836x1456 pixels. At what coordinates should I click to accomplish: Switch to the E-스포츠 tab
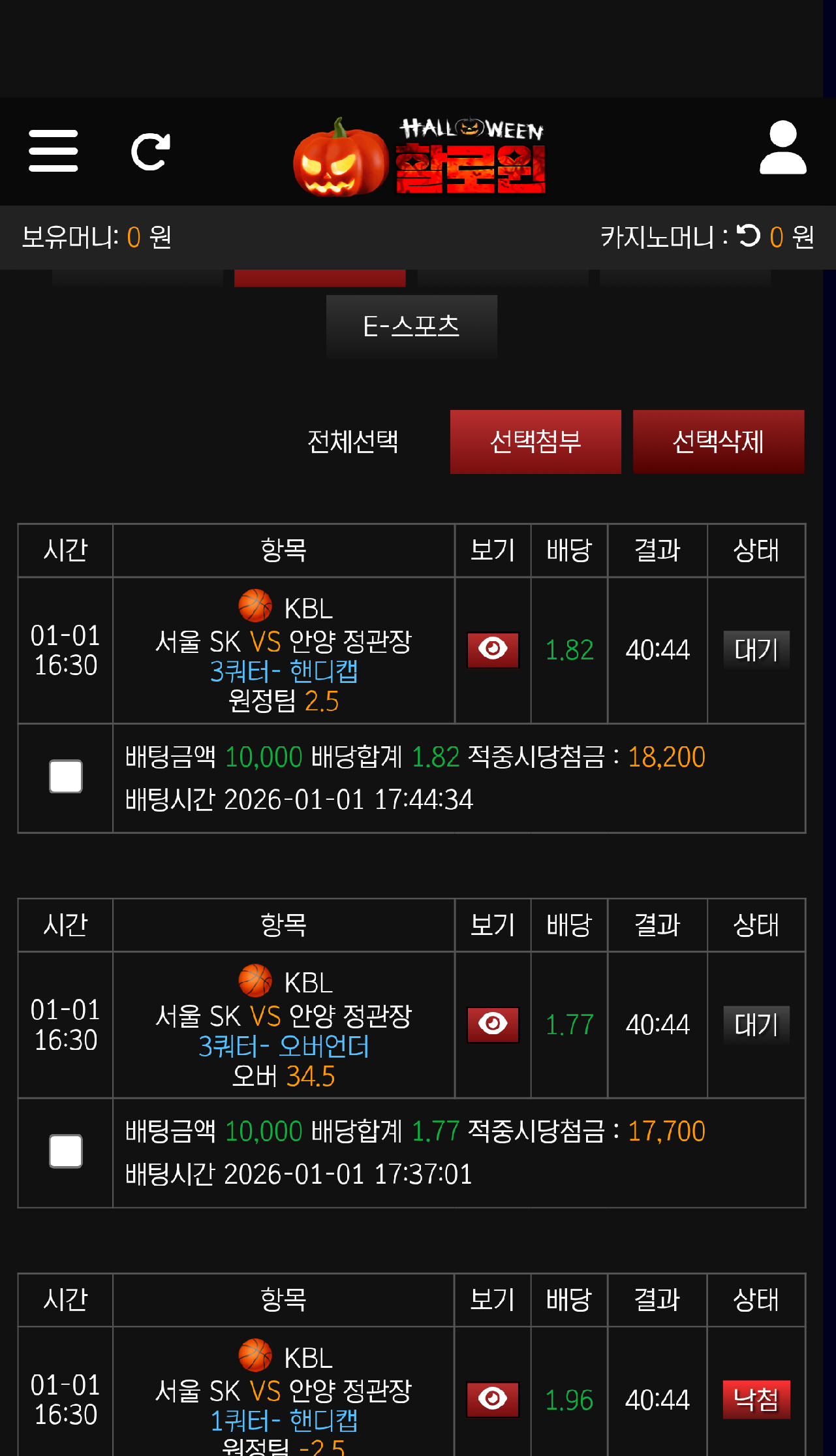tap(411, 326)
